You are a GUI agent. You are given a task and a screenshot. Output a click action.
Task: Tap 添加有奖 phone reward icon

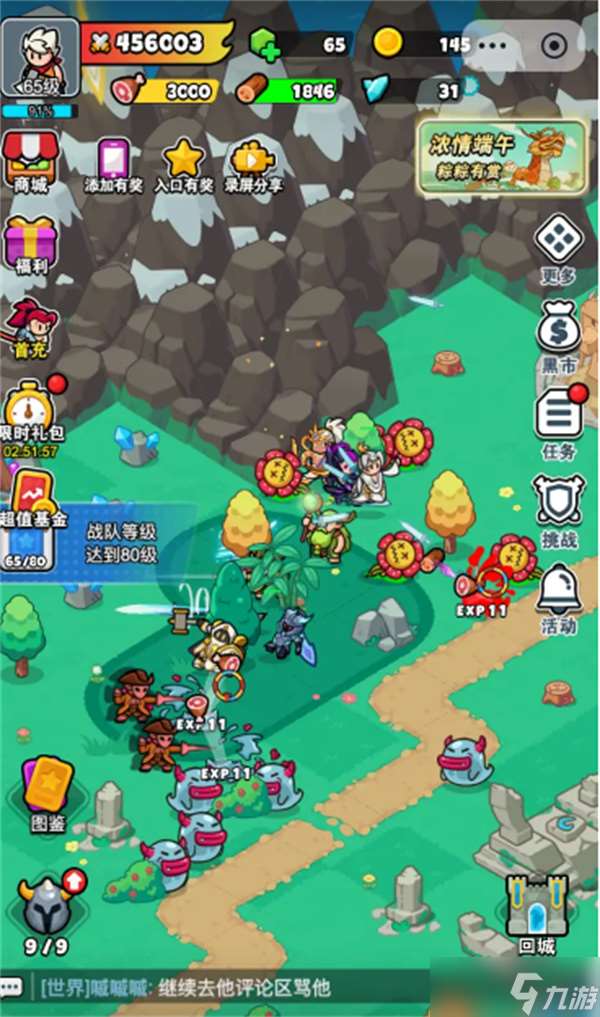tap(112, 163)
